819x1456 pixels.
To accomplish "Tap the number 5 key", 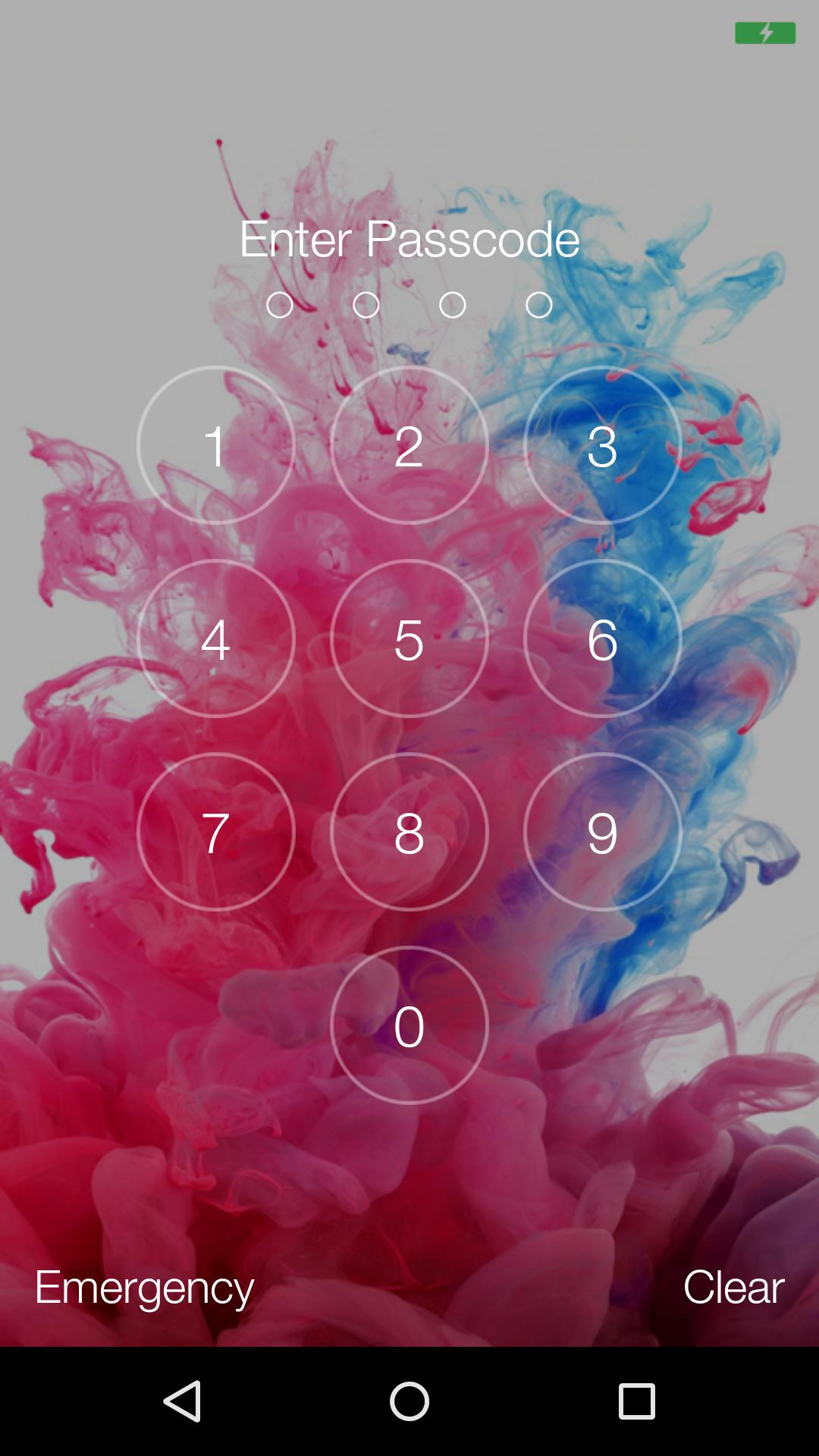I will click(409, 639).
